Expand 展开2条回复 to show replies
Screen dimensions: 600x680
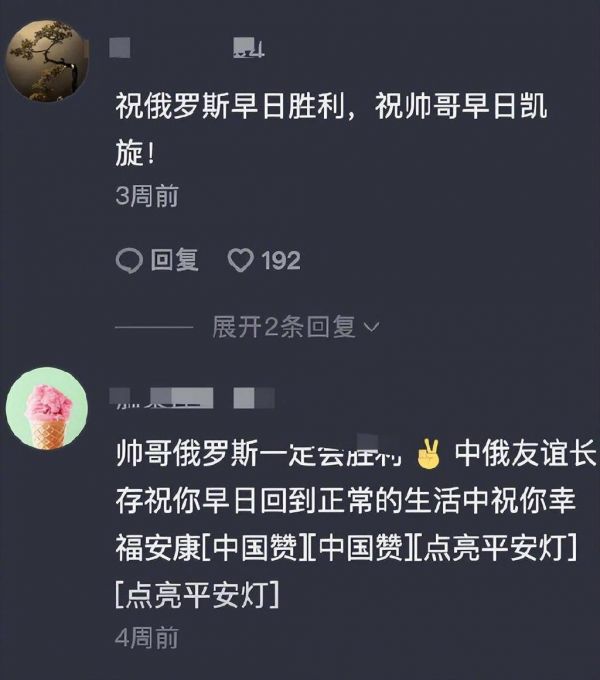294,327
